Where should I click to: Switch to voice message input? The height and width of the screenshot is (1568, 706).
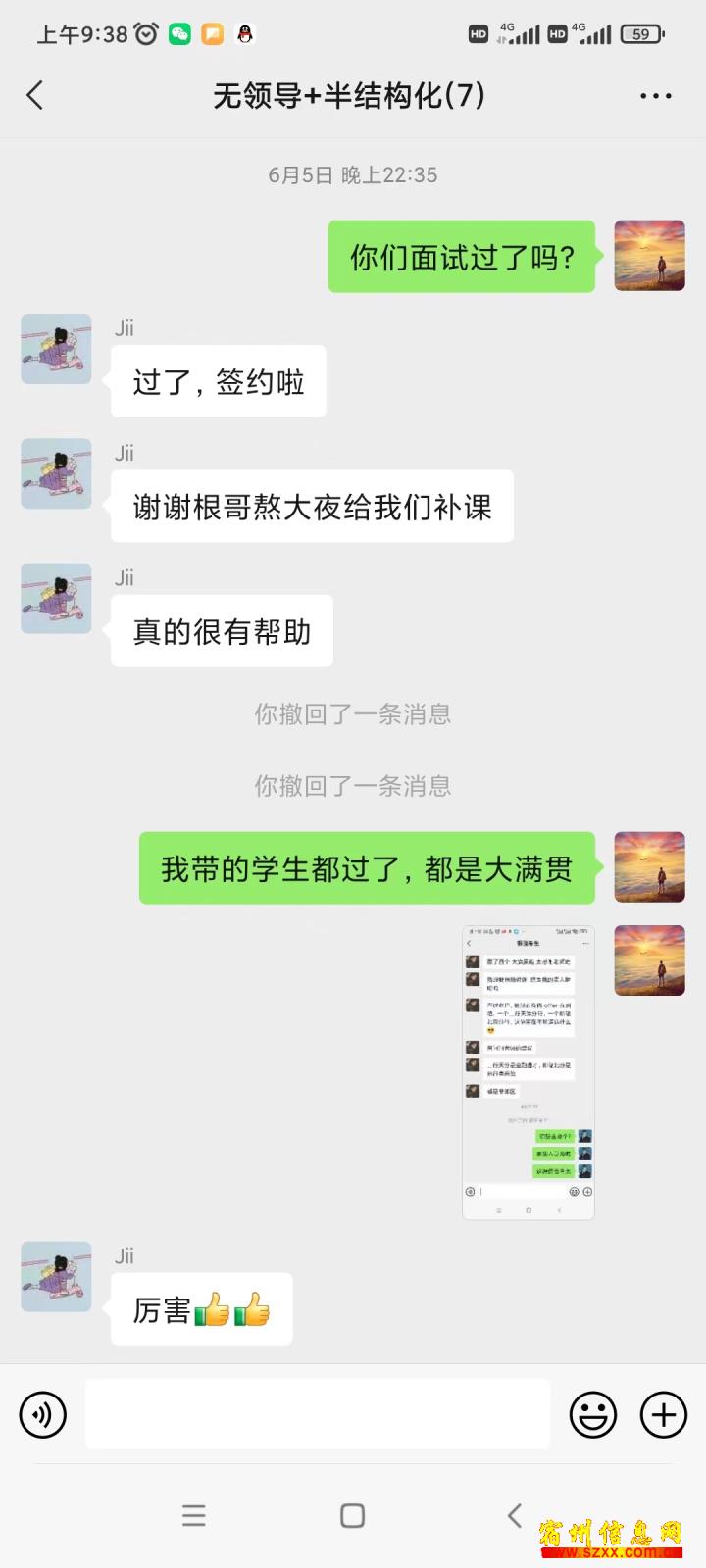tap(43, 1414)
